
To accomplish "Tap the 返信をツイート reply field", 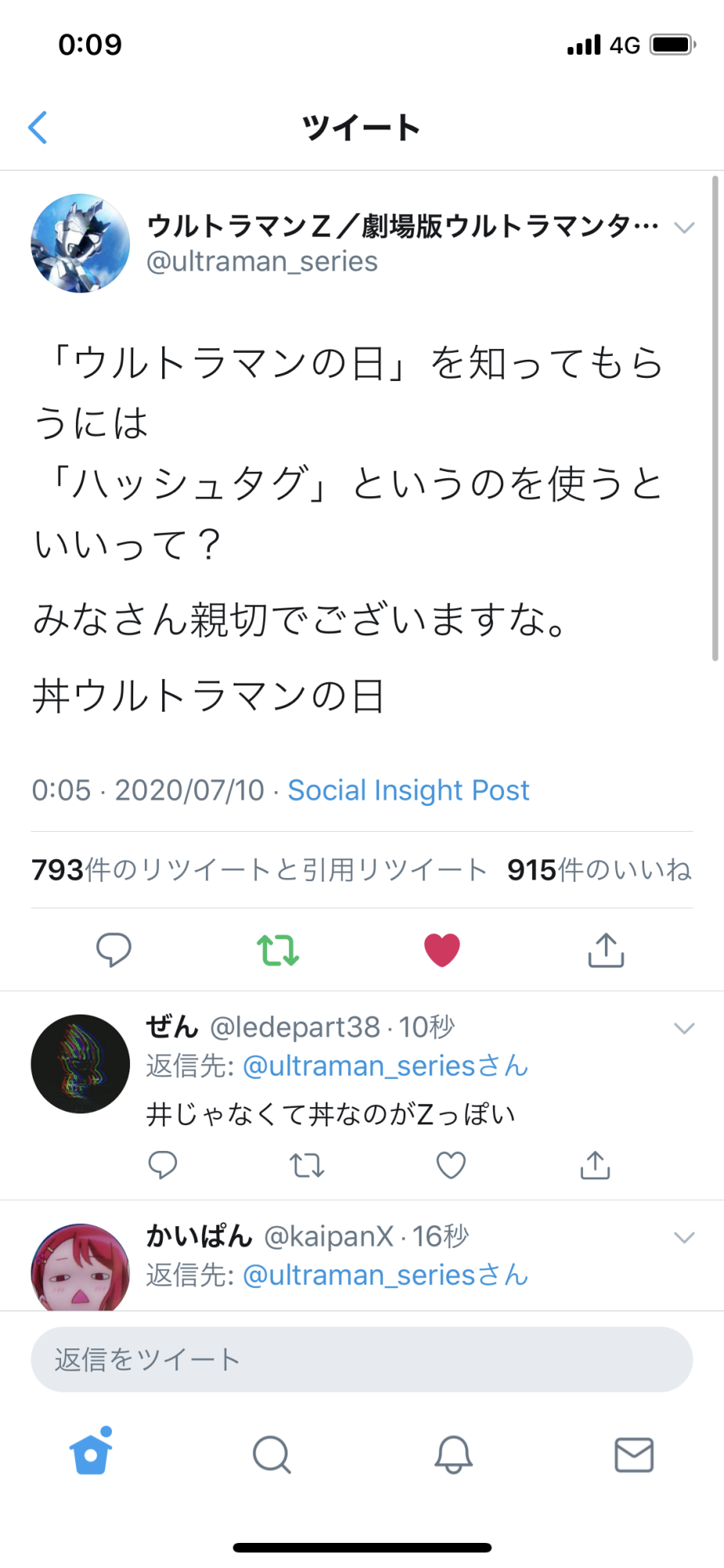I will pyautogui.click(x=361, y=1359).
